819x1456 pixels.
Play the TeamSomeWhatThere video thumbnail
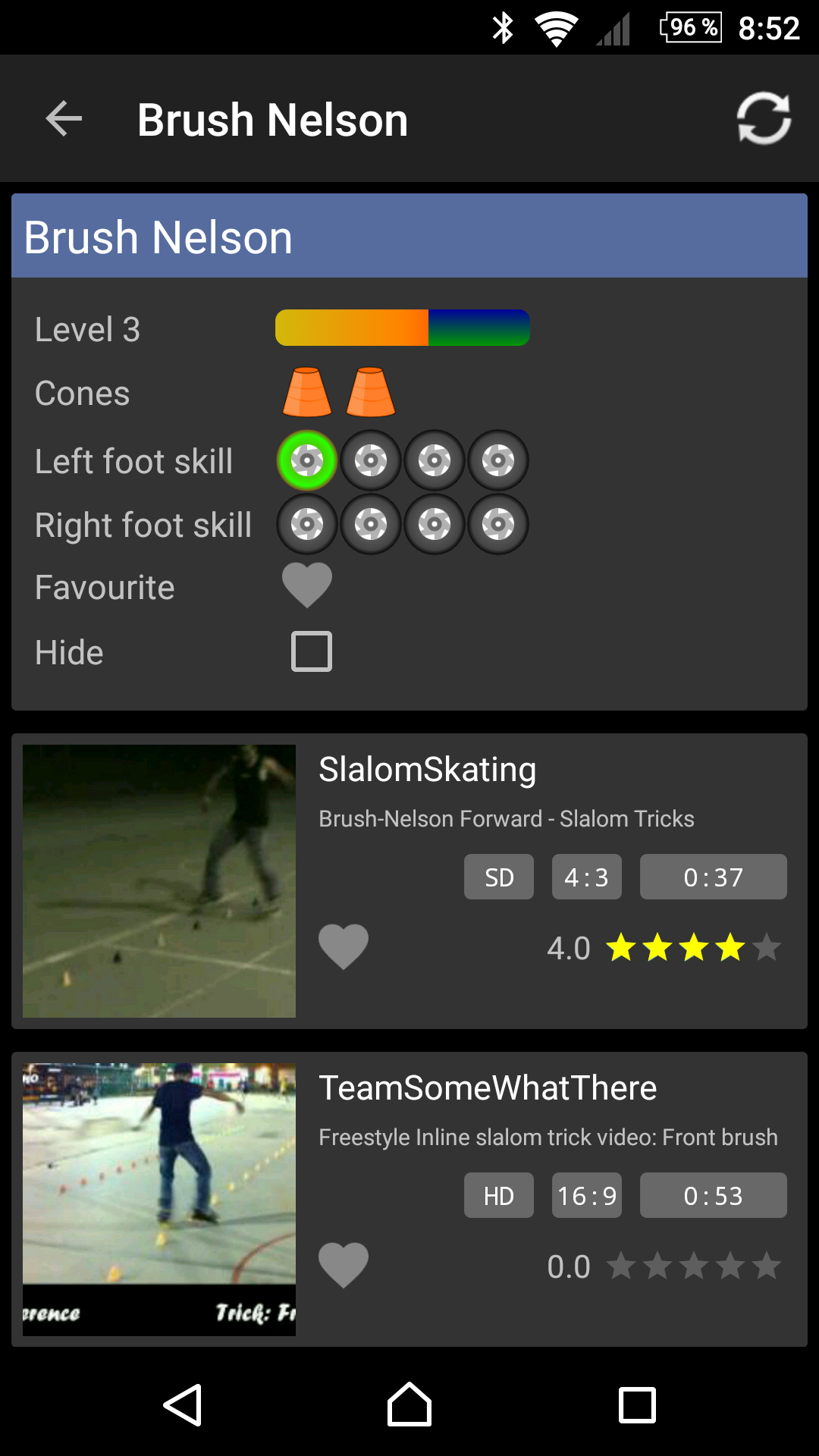(x=159, y=1200)
